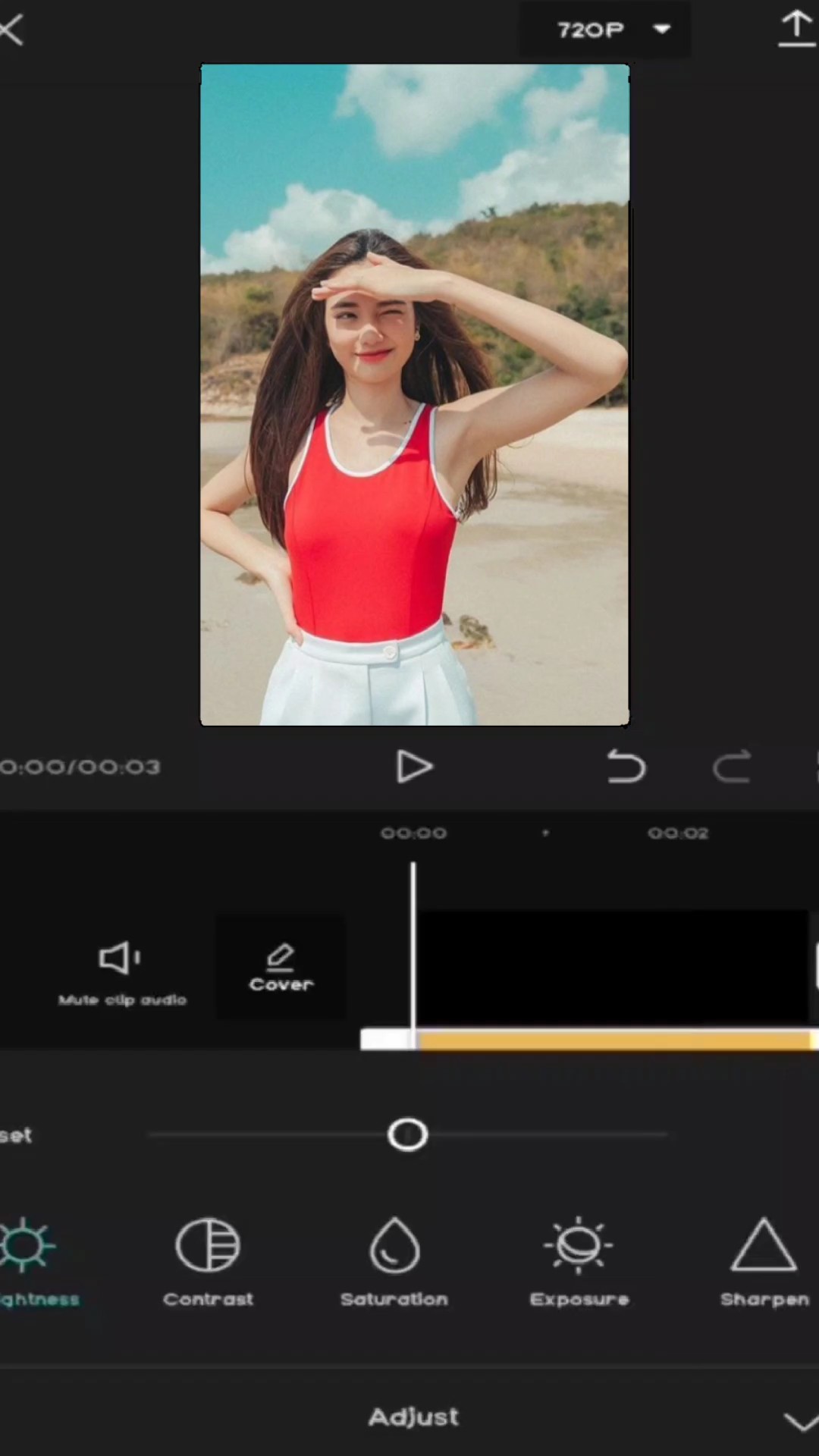Viewport: 819px width, 1456px height.
Task: Select the black clip on the timeline
Action: (x=613, y=968)
